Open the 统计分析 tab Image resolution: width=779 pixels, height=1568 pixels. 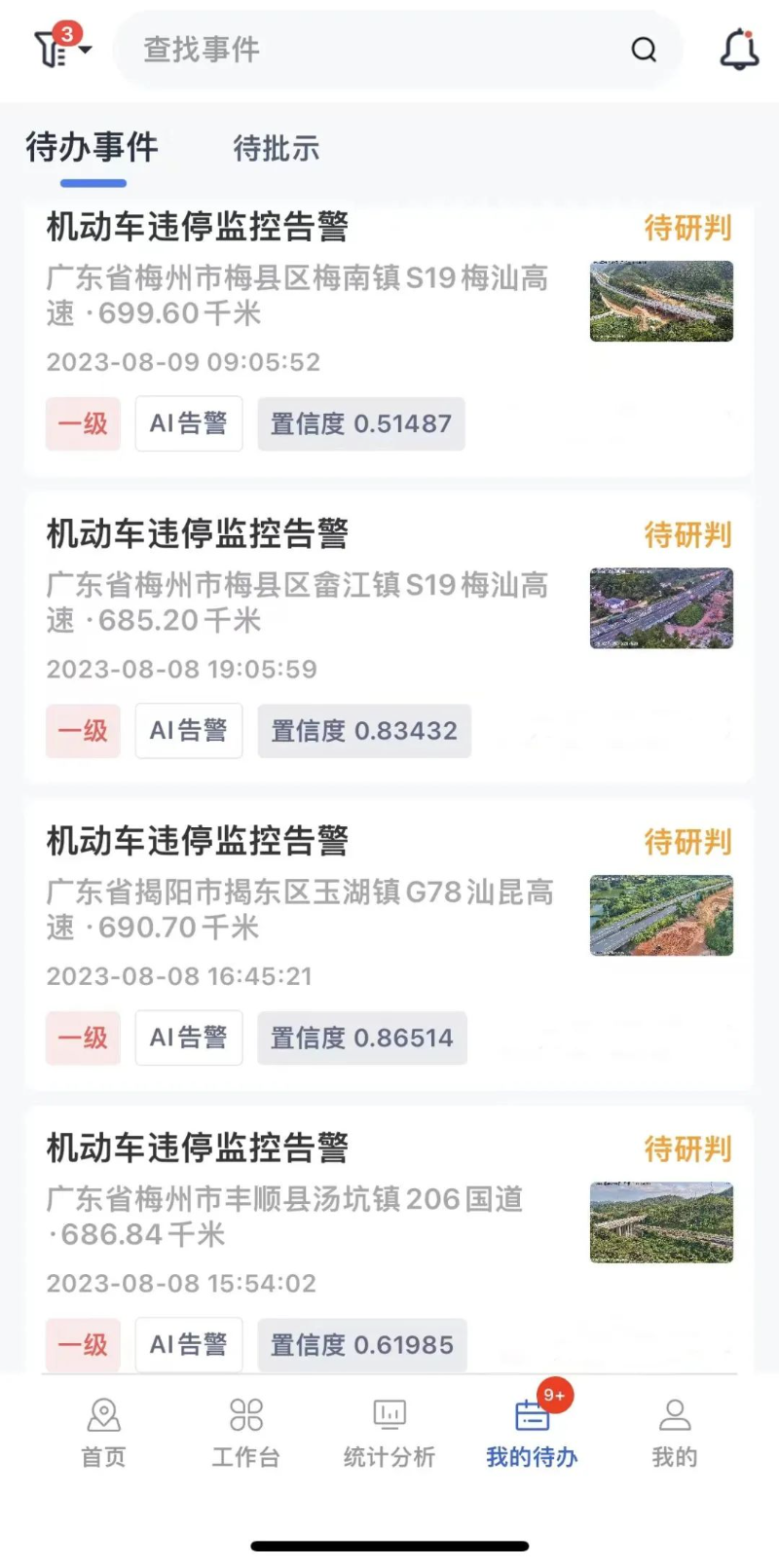(389, 1432)
